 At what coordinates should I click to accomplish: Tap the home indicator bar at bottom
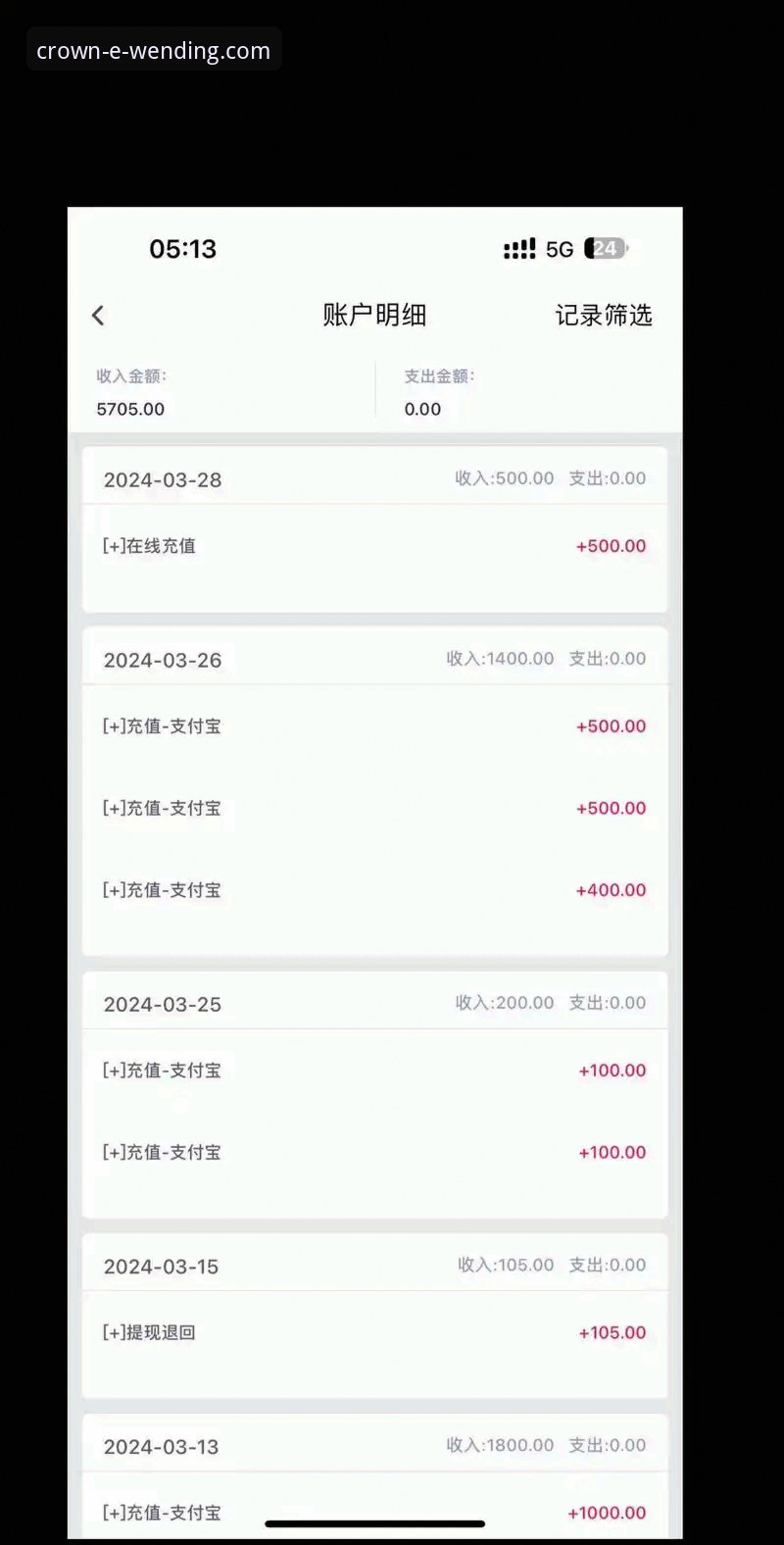pyautogui.click(x=374, y=1525)
